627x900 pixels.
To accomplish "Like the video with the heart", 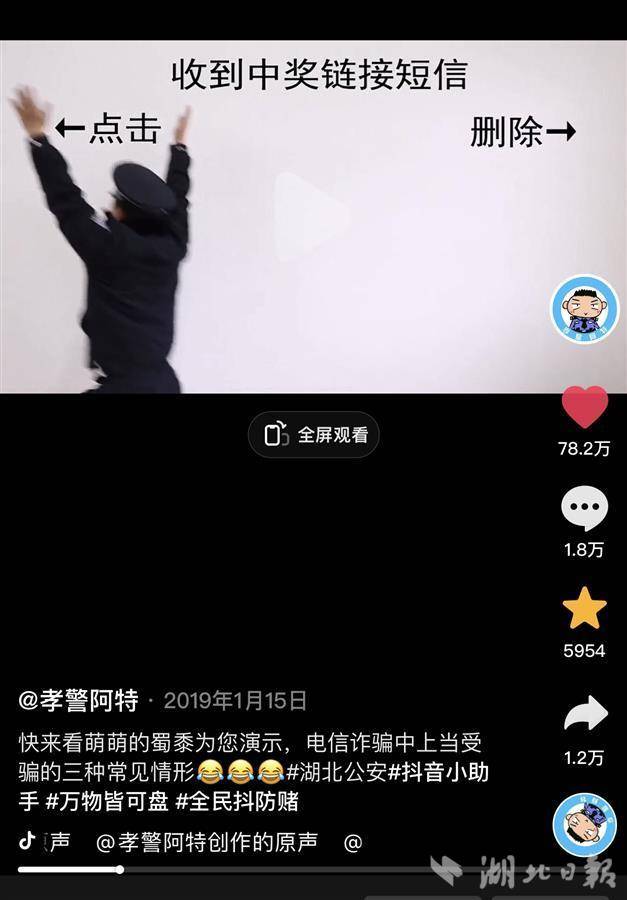I will (584, 408).
